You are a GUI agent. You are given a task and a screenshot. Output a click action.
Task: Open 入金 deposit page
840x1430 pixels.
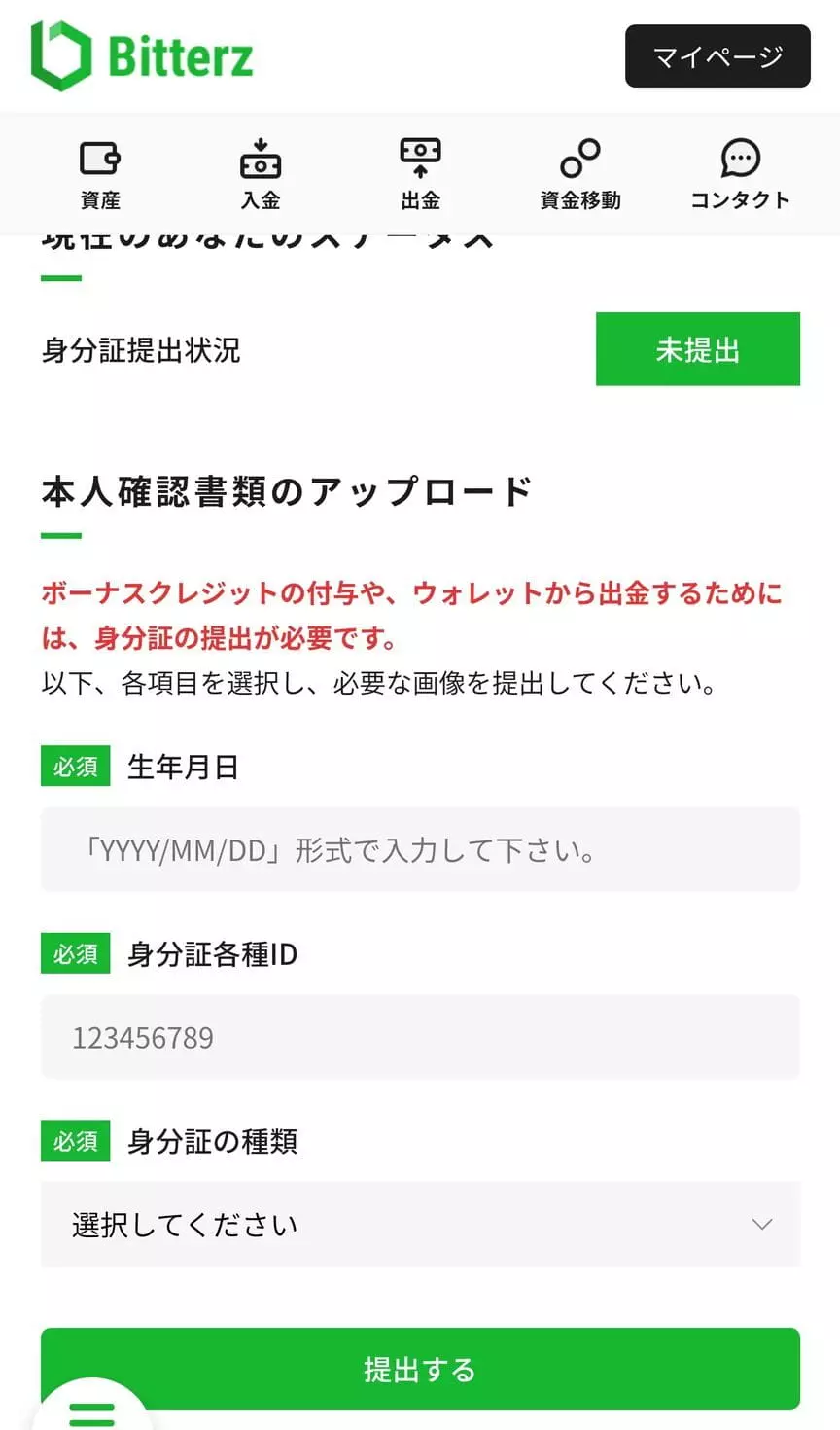pyautogui.click(x=261, y=175)
